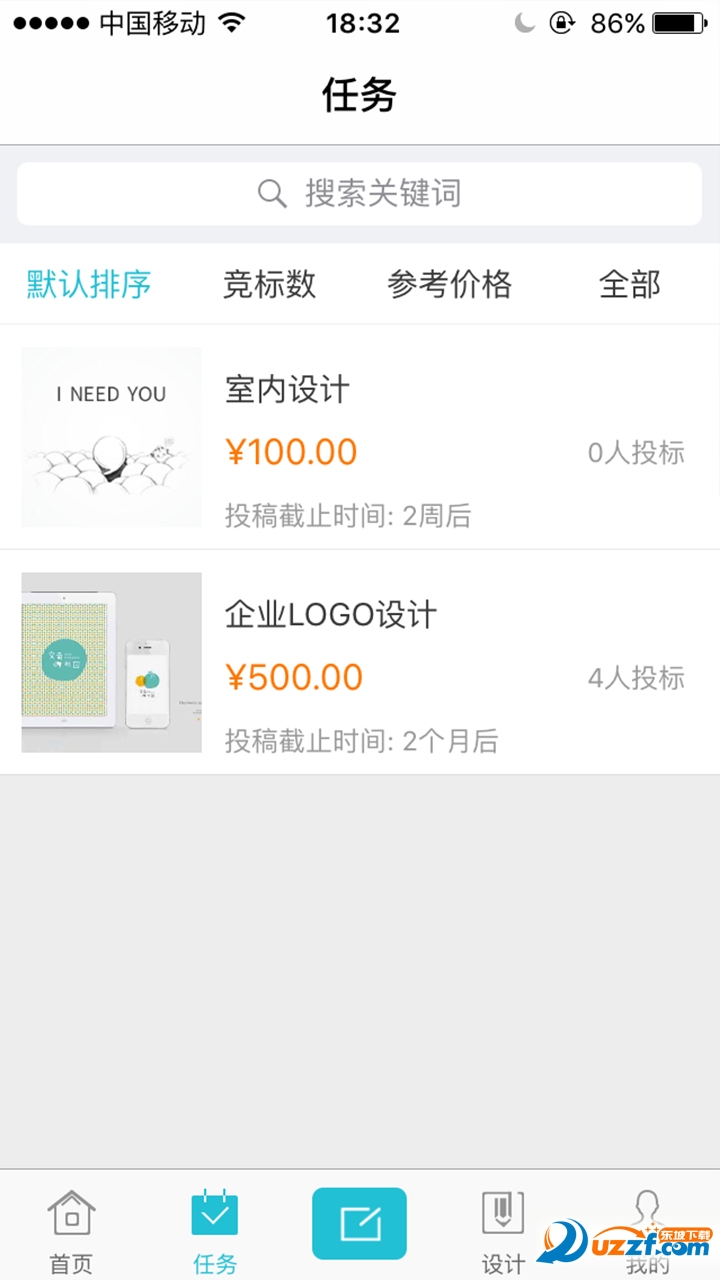Screen dimensions: 720x1280
Task: Select the 默认排序 sort option
Action: (89, 284)
